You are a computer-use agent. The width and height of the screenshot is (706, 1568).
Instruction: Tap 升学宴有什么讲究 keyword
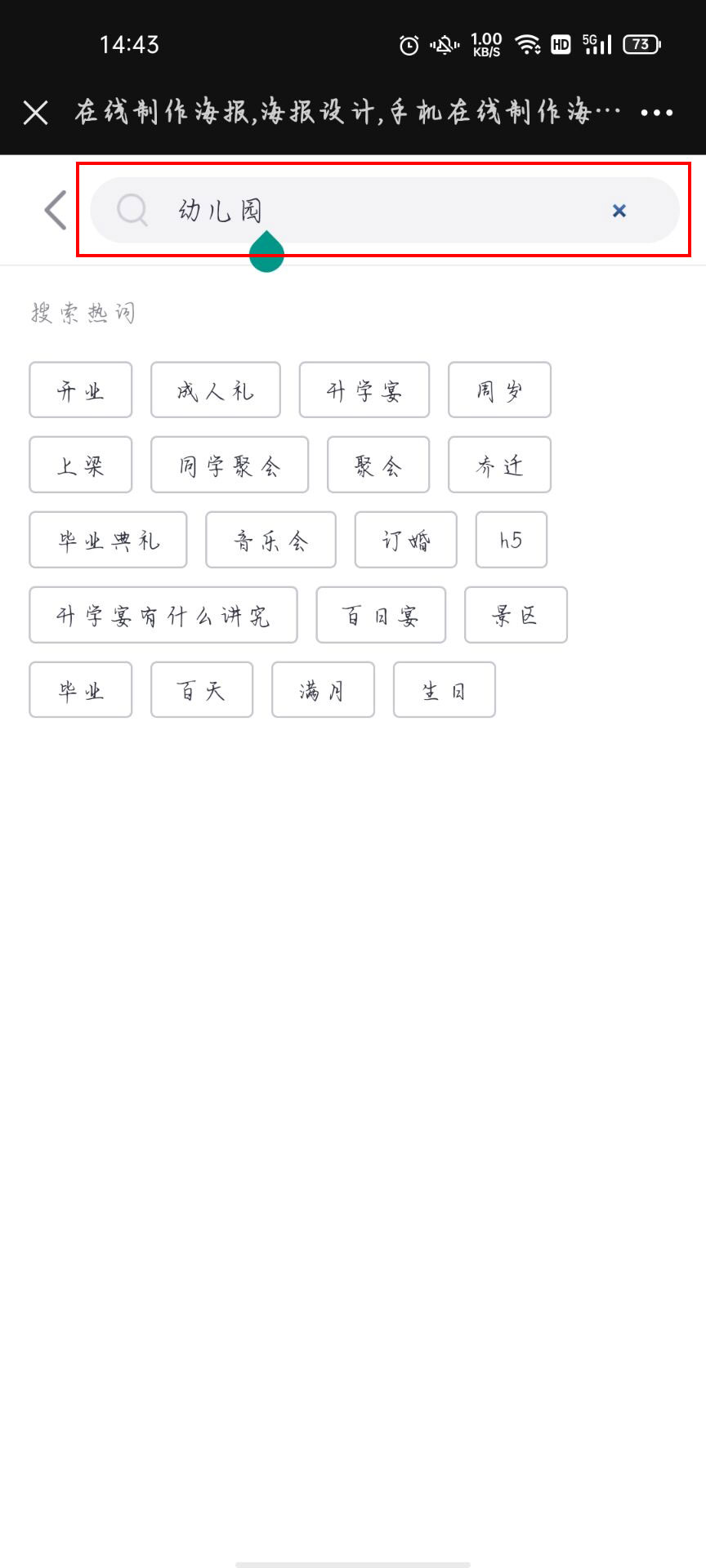point(163,615)
